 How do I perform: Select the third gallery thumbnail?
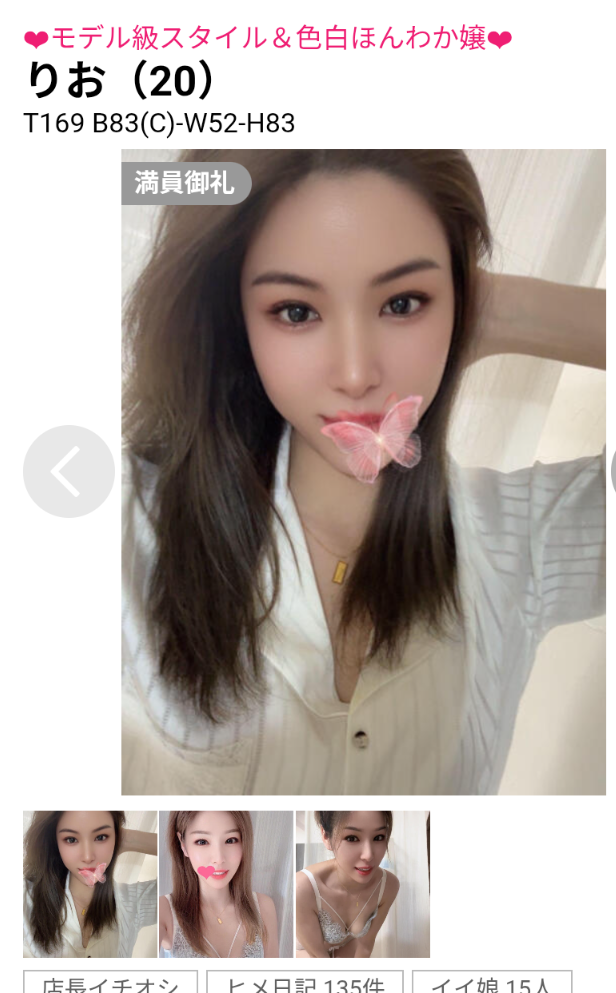pyautogui.click(x=362, y=884)
